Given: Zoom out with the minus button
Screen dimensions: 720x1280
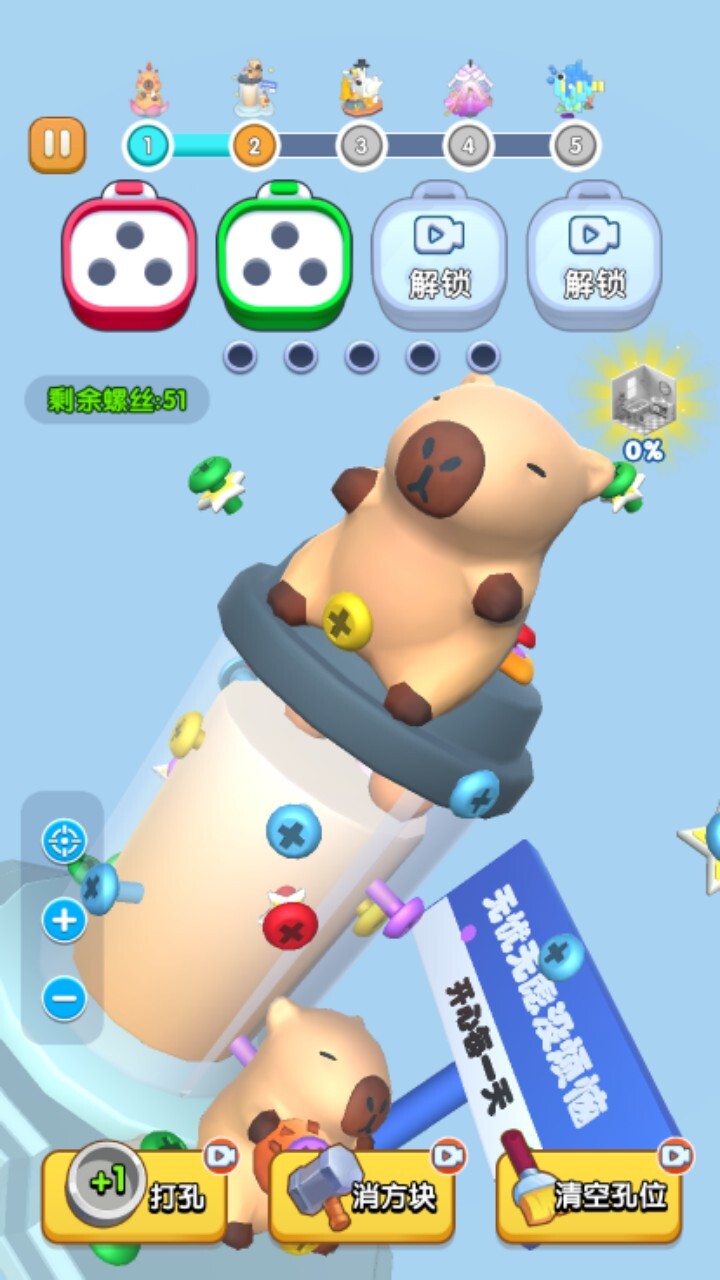Looking at the screenshot, I should point(64,998).
